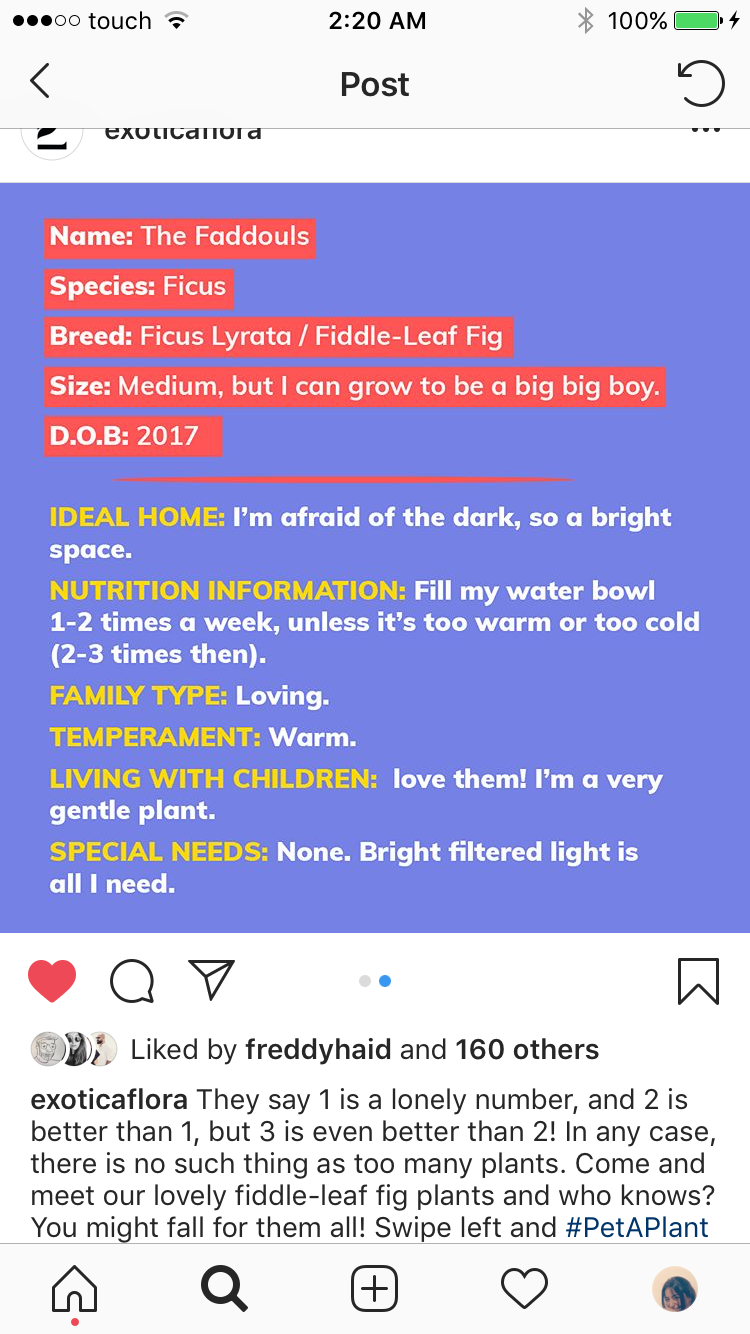
Task: Open exoticaflora's profile from the caption
Action: 109,1100
